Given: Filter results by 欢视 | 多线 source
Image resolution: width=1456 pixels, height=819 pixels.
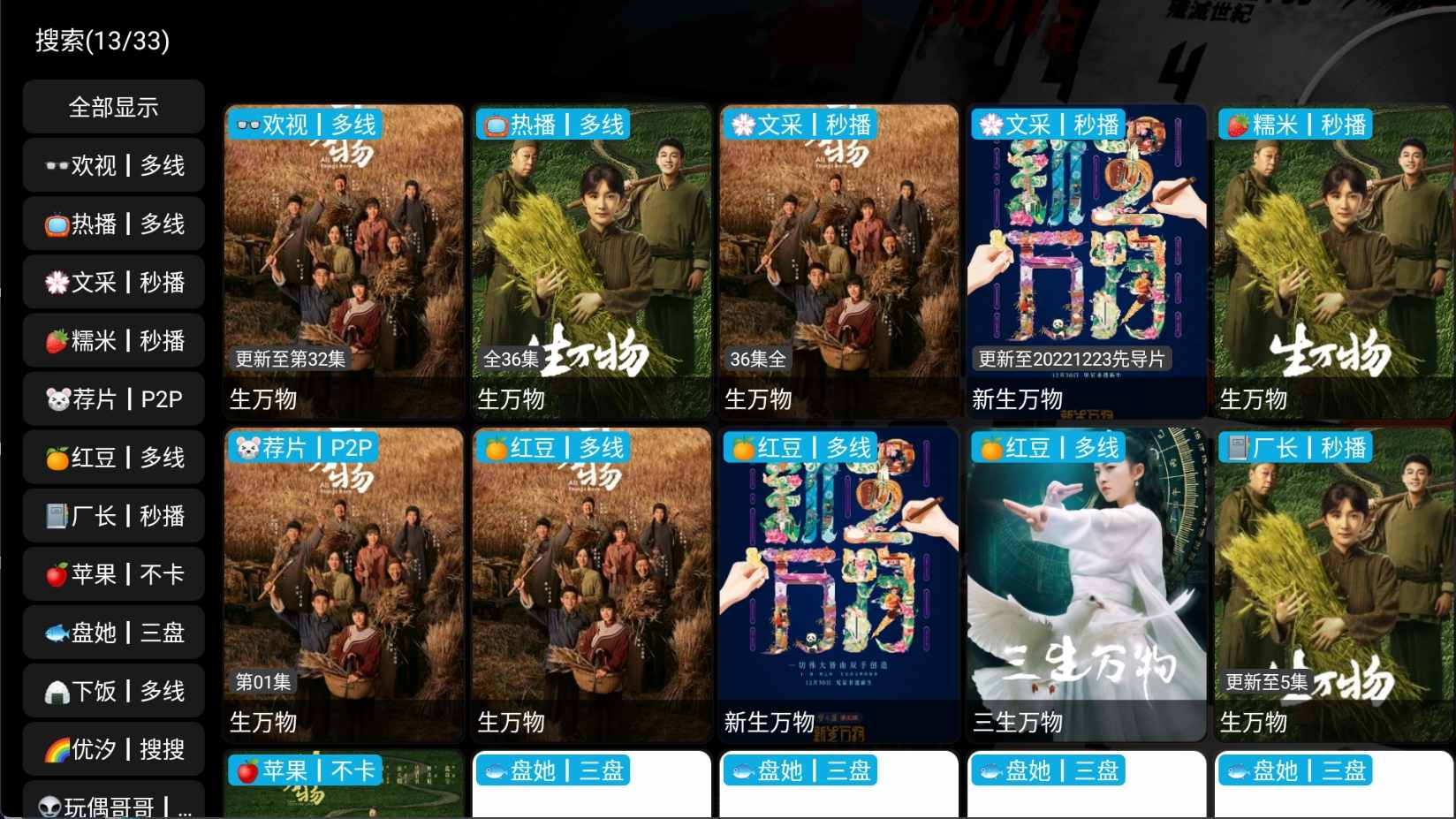Looking at the screenshot, I should tap(114, 165).
